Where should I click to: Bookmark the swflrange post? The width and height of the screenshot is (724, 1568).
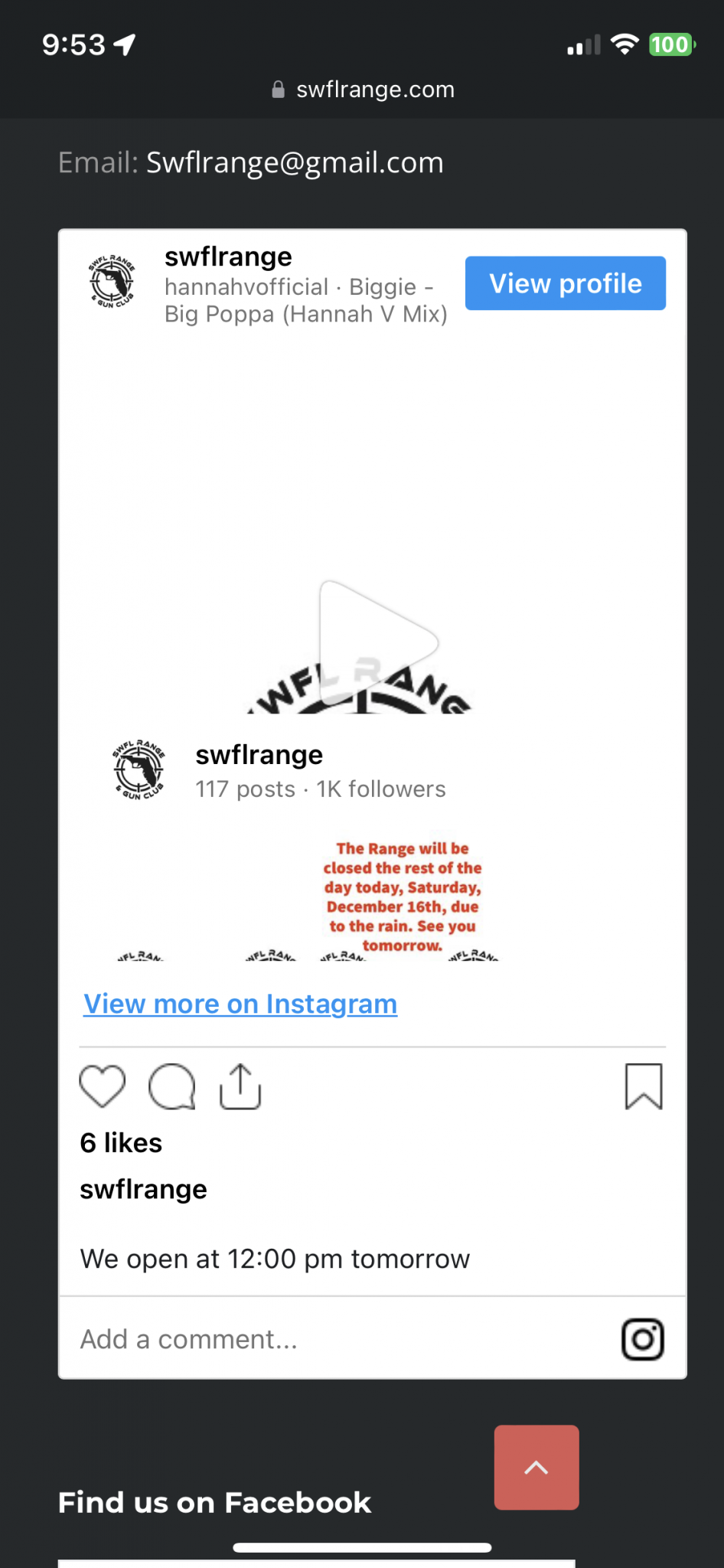coord(644,1086)
